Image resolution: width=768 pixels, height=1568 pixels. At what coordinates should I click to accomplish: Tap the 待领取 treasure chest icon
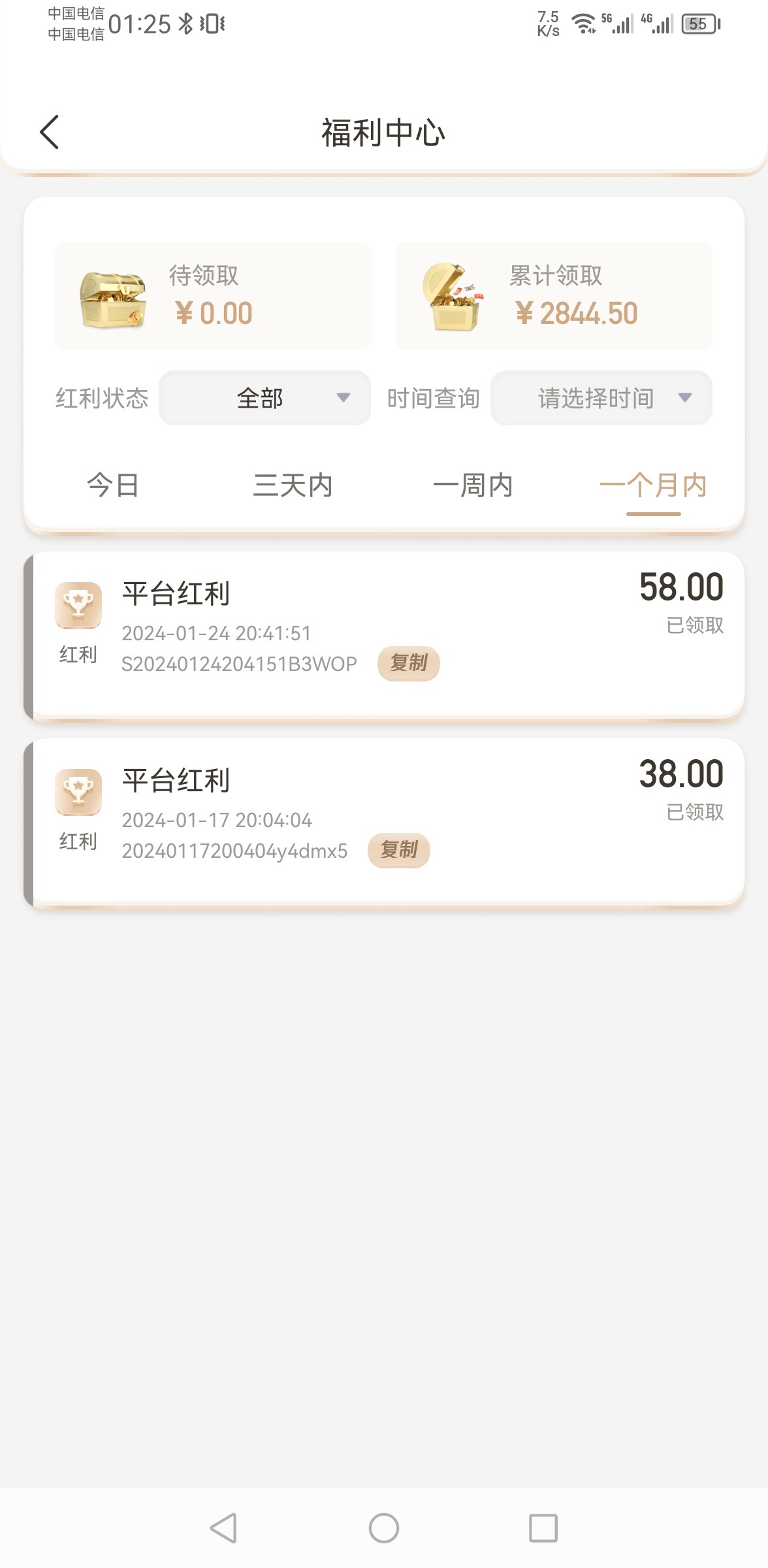[x=111, y=295]
